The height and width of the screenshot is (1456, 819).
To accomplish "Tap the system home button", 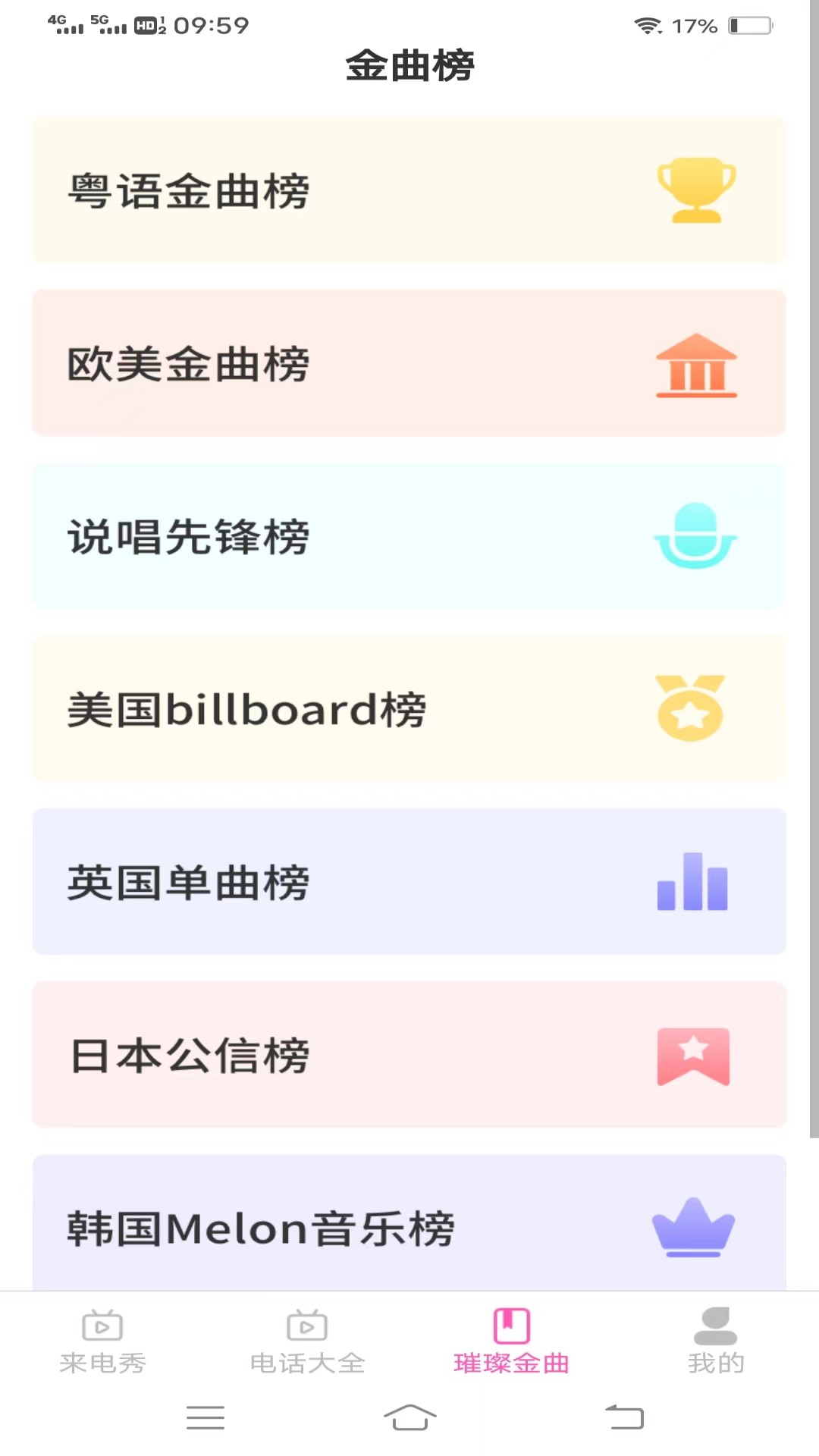I will pyautogui.click(x=409, y=1417).
